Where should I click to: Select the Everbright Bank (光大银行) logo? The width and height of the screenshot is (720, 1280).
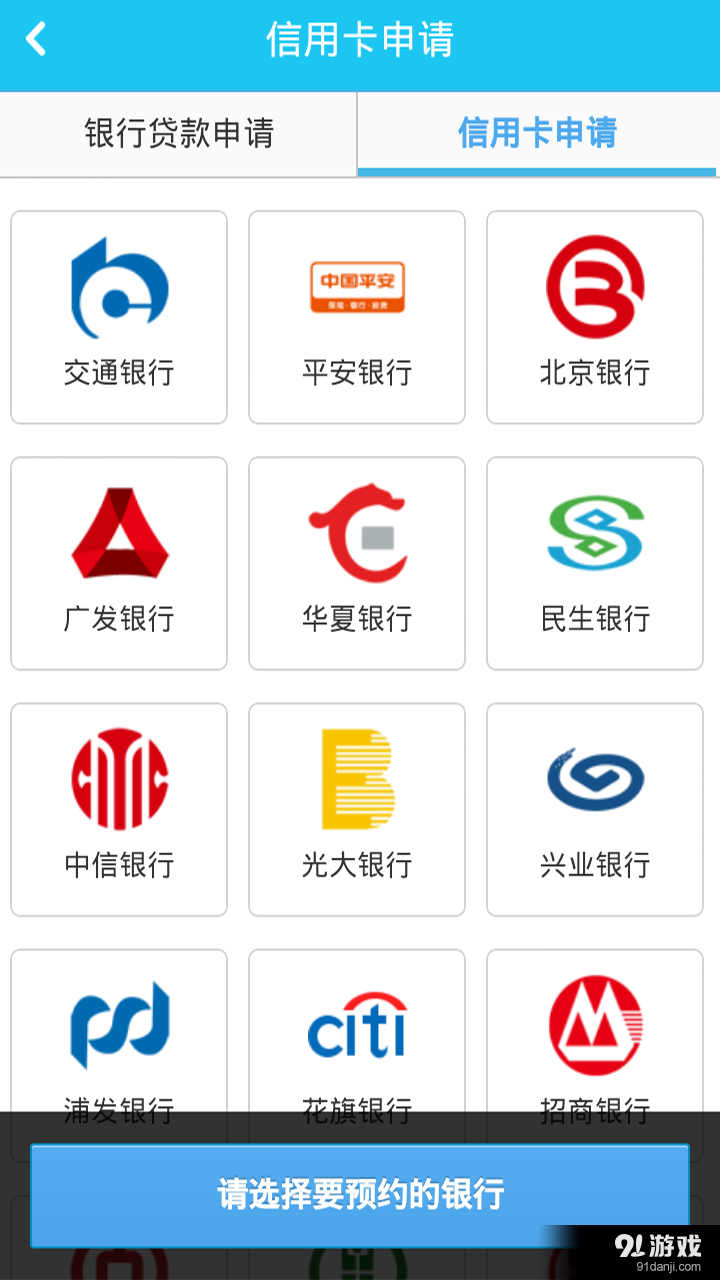(356, 780)
